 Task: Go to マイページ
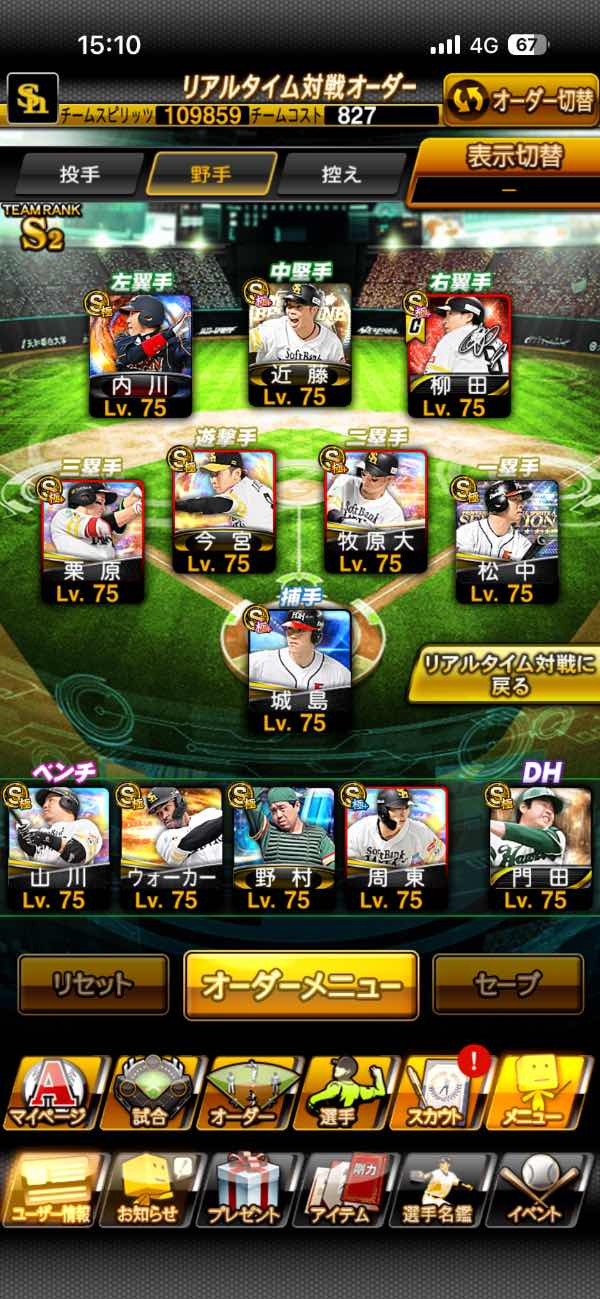coord(50,1092)
